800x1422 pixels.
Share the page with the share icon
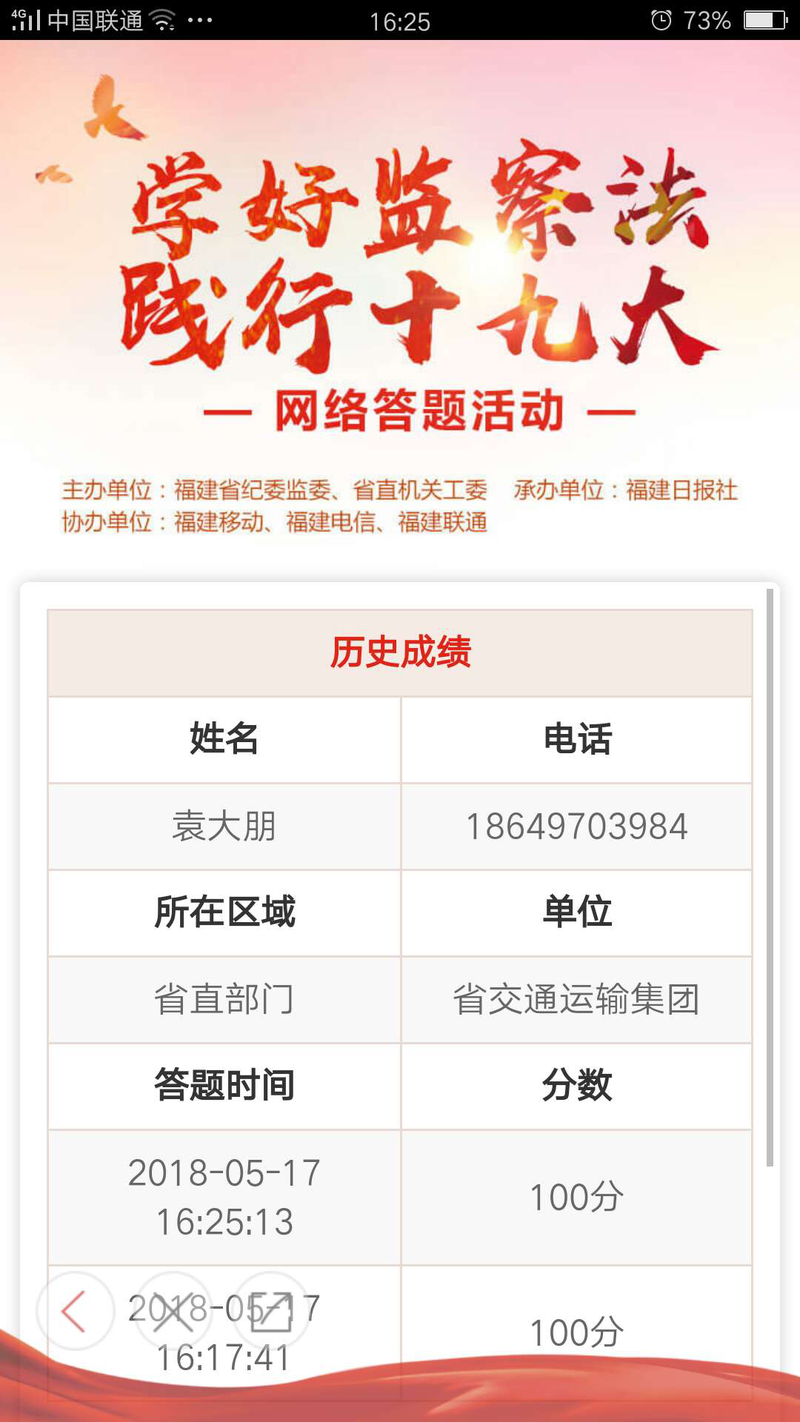pos(271,1310)
